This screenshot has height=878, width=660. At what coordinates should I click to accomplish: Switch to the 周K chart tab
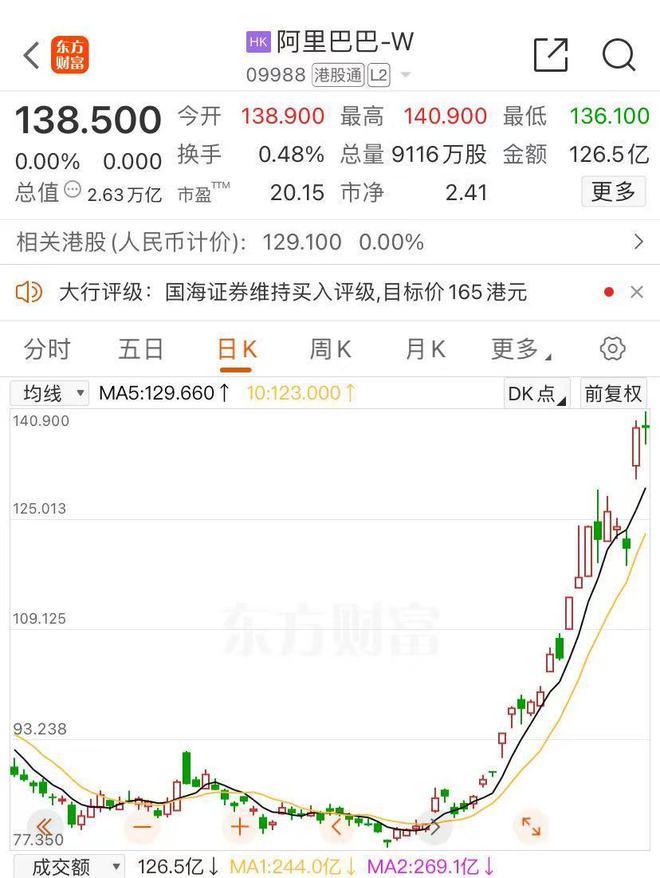pos(330,349)
